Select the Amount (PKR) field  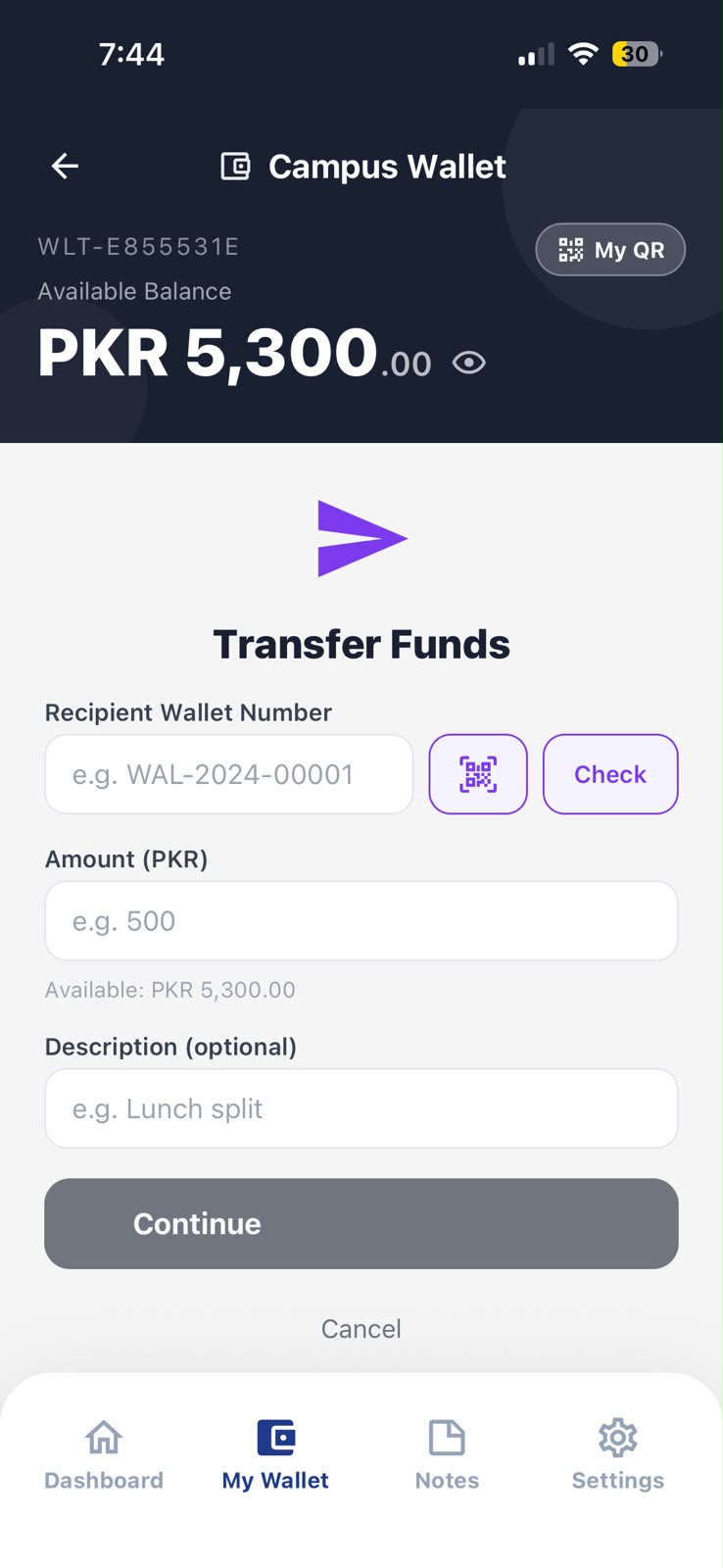361,921
